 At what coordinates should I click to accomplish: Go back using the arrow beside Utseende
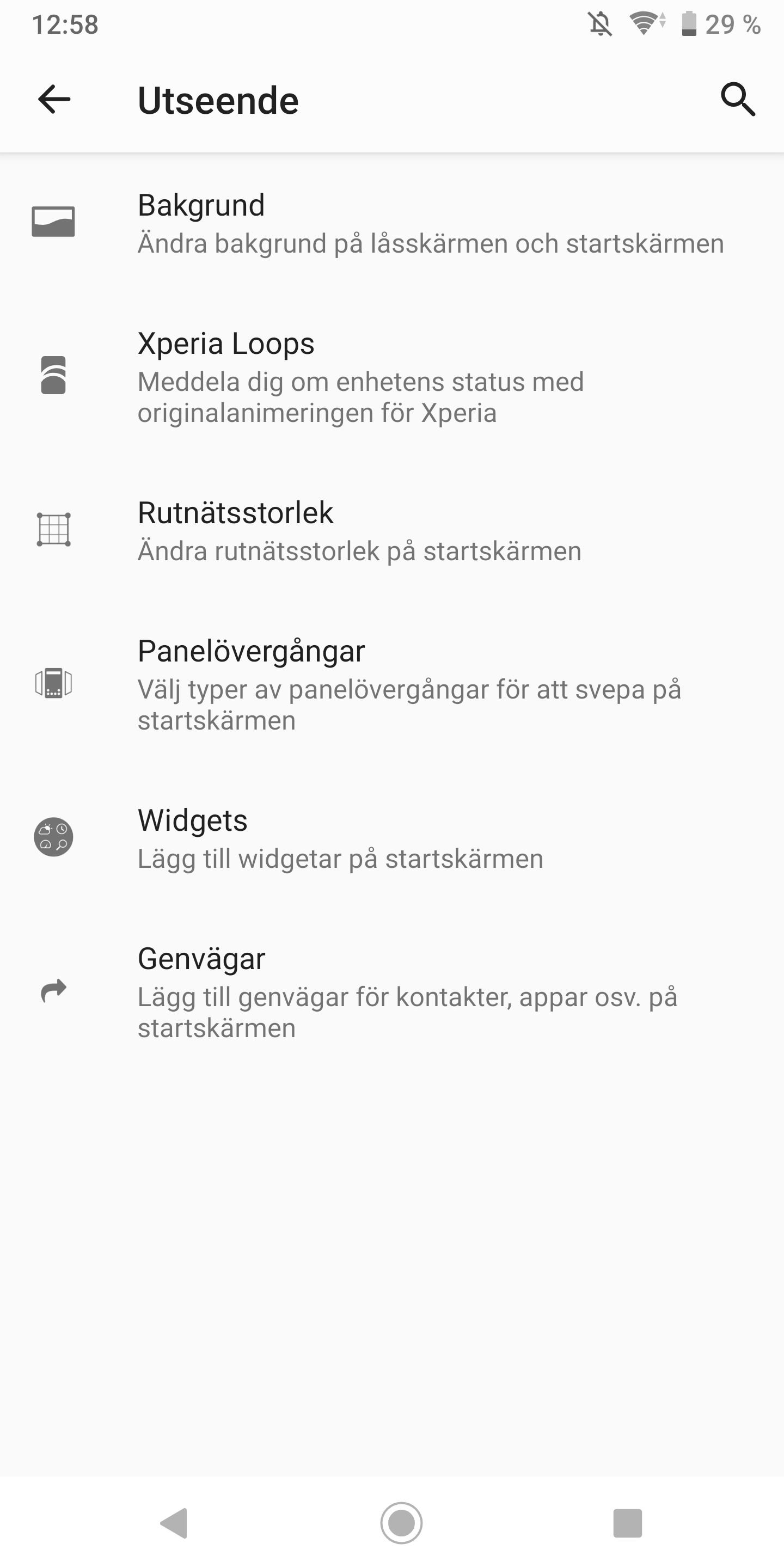tap(54, 99)
